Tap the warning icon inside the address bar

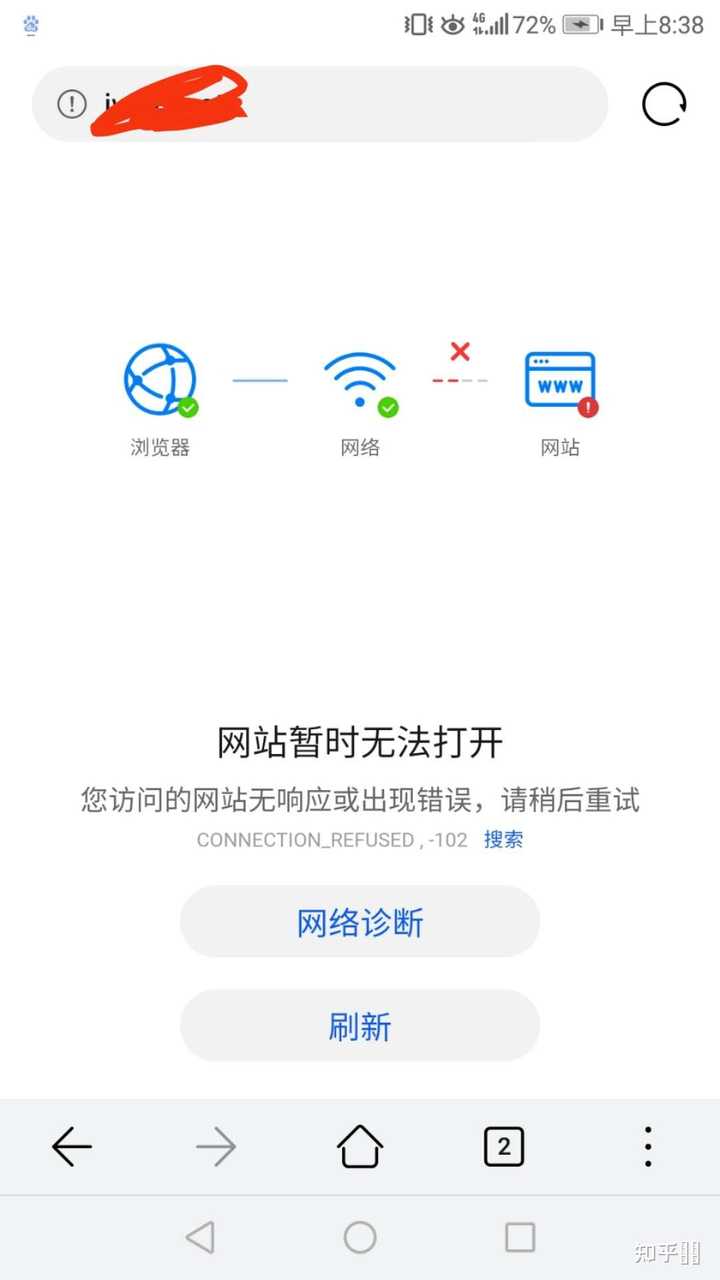pos(71,103)
